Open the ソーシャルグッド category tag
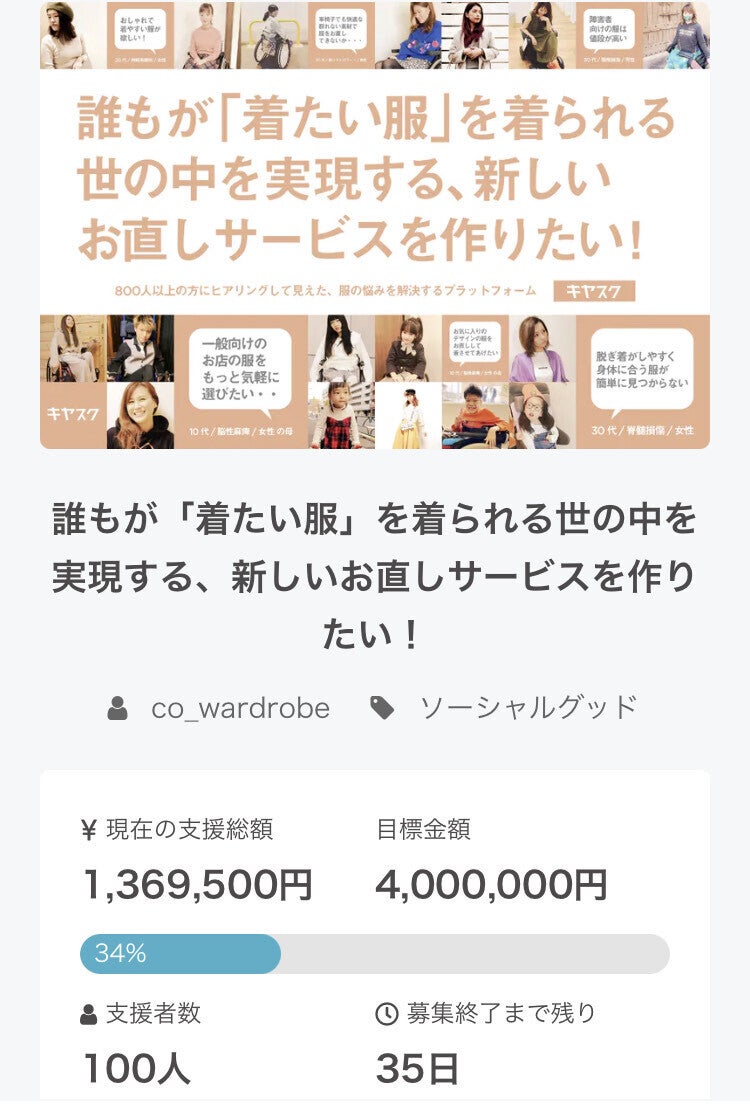The height and width of the screenshot is (1104, 750). 527,708
